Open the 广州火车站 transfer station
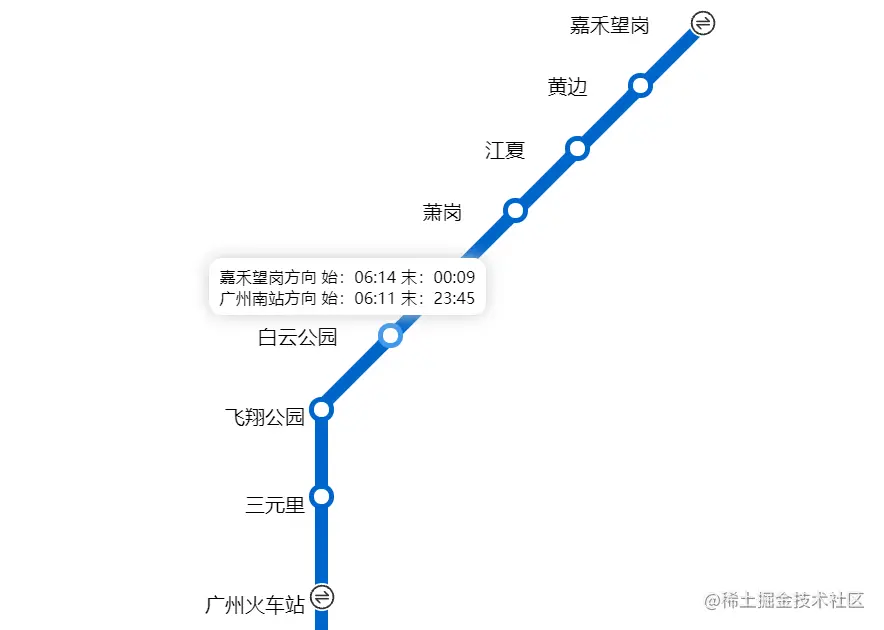The width and height of the screenshot is (884, 630). tap(321, 597)
